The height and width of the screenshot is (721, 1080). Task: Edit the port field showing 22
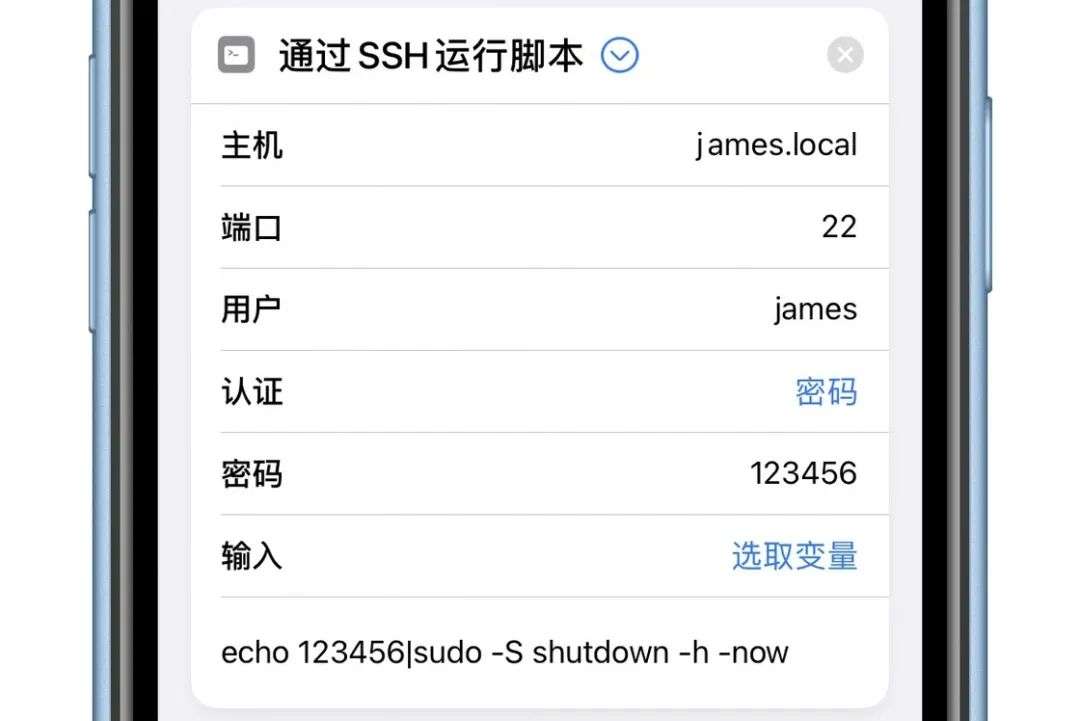coord(838,227)
